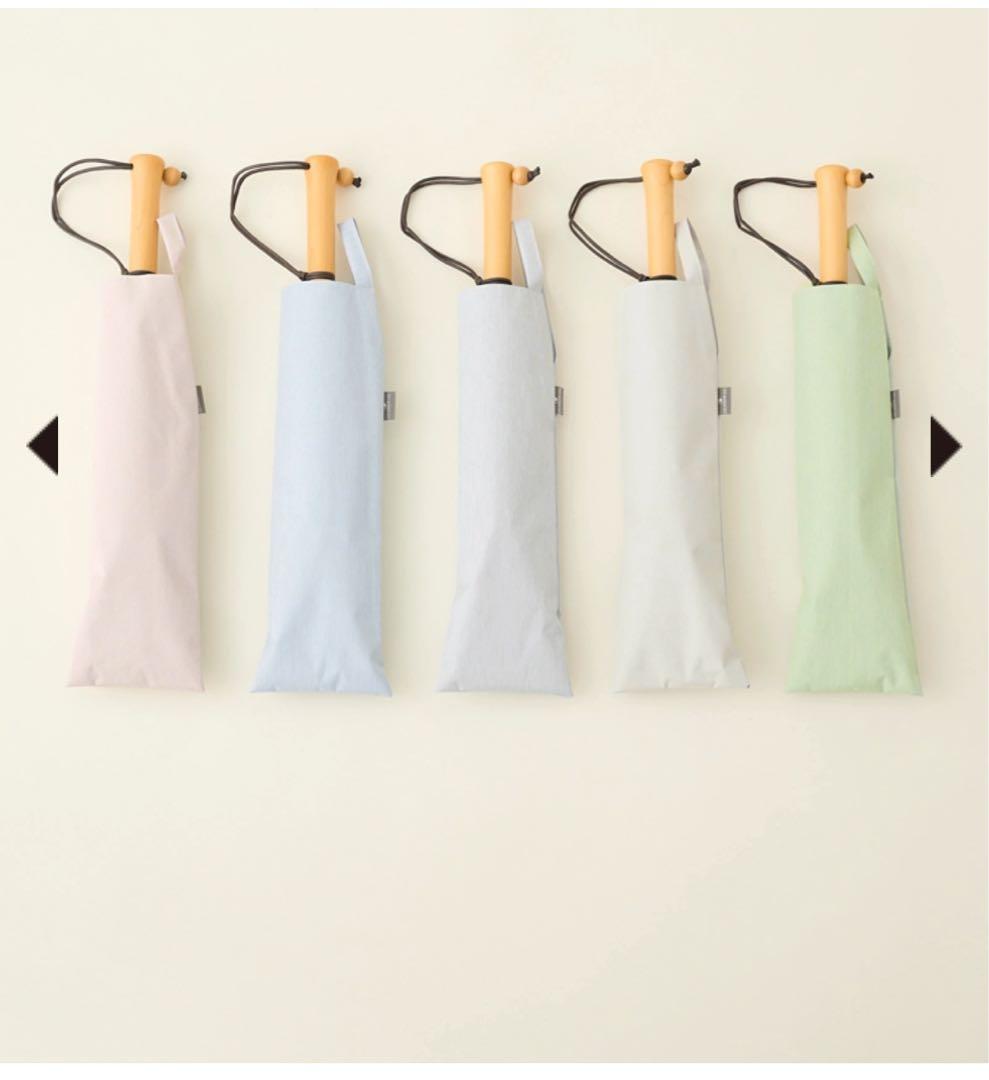Viewport: 989px width, 1080px height.
Task: Show the previous product image
Action: [x=43, y=445]
